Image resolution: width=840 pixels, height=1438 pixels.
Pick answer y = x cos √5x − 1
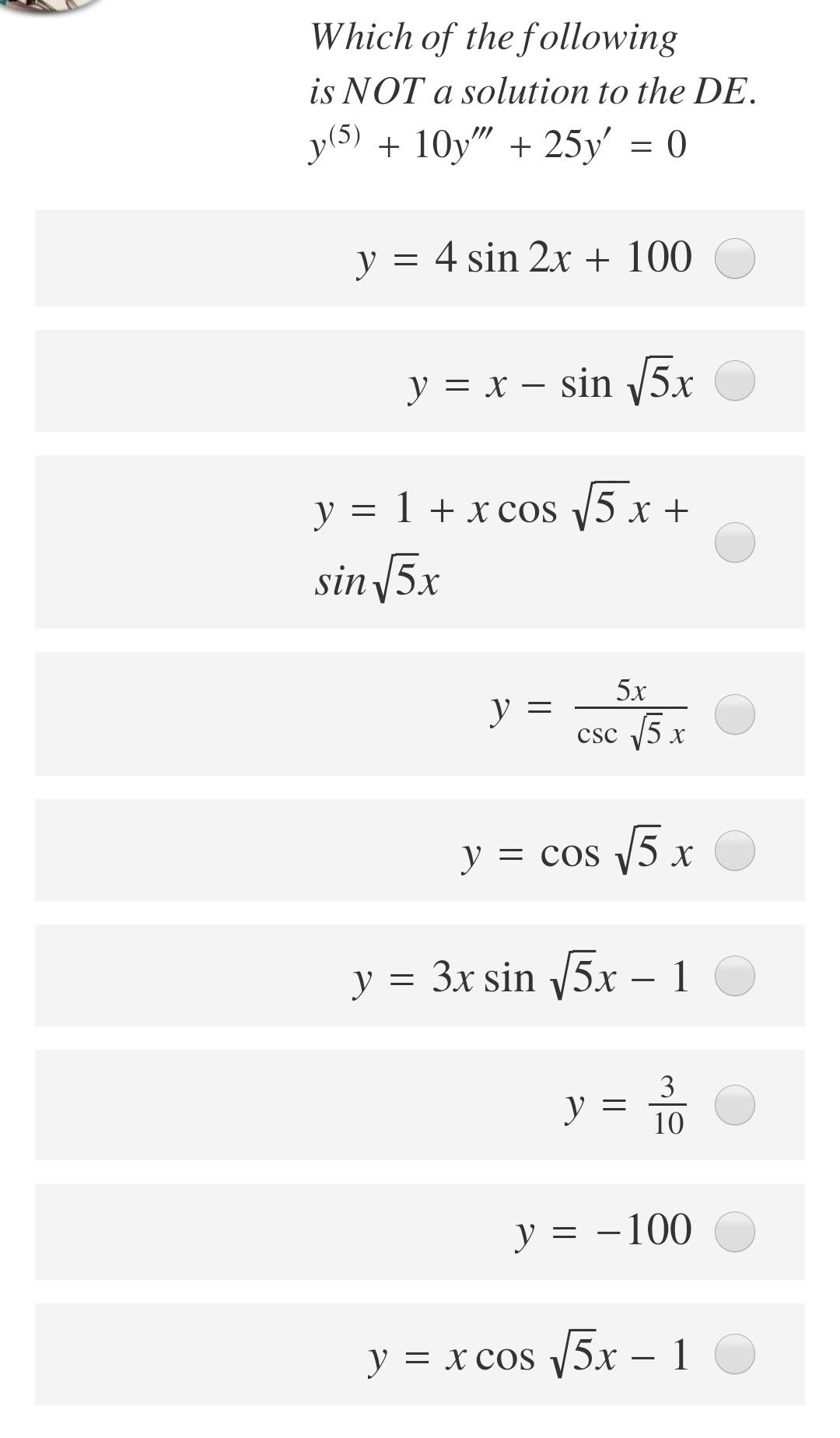point(734,1354)
